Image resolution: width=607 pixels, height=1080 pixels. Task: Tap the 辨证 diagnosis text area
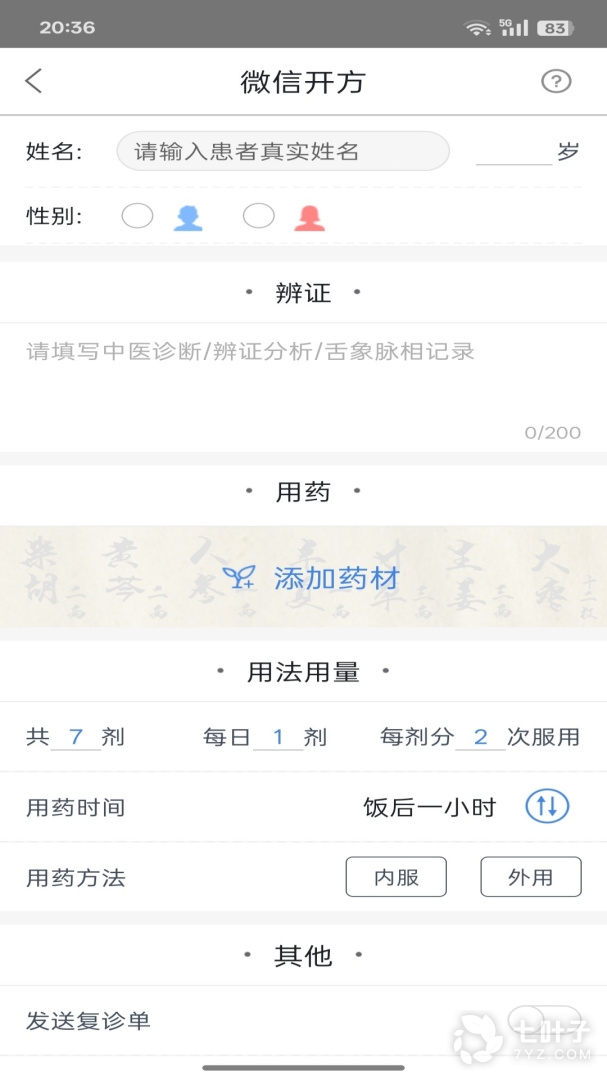pos(303,385)
